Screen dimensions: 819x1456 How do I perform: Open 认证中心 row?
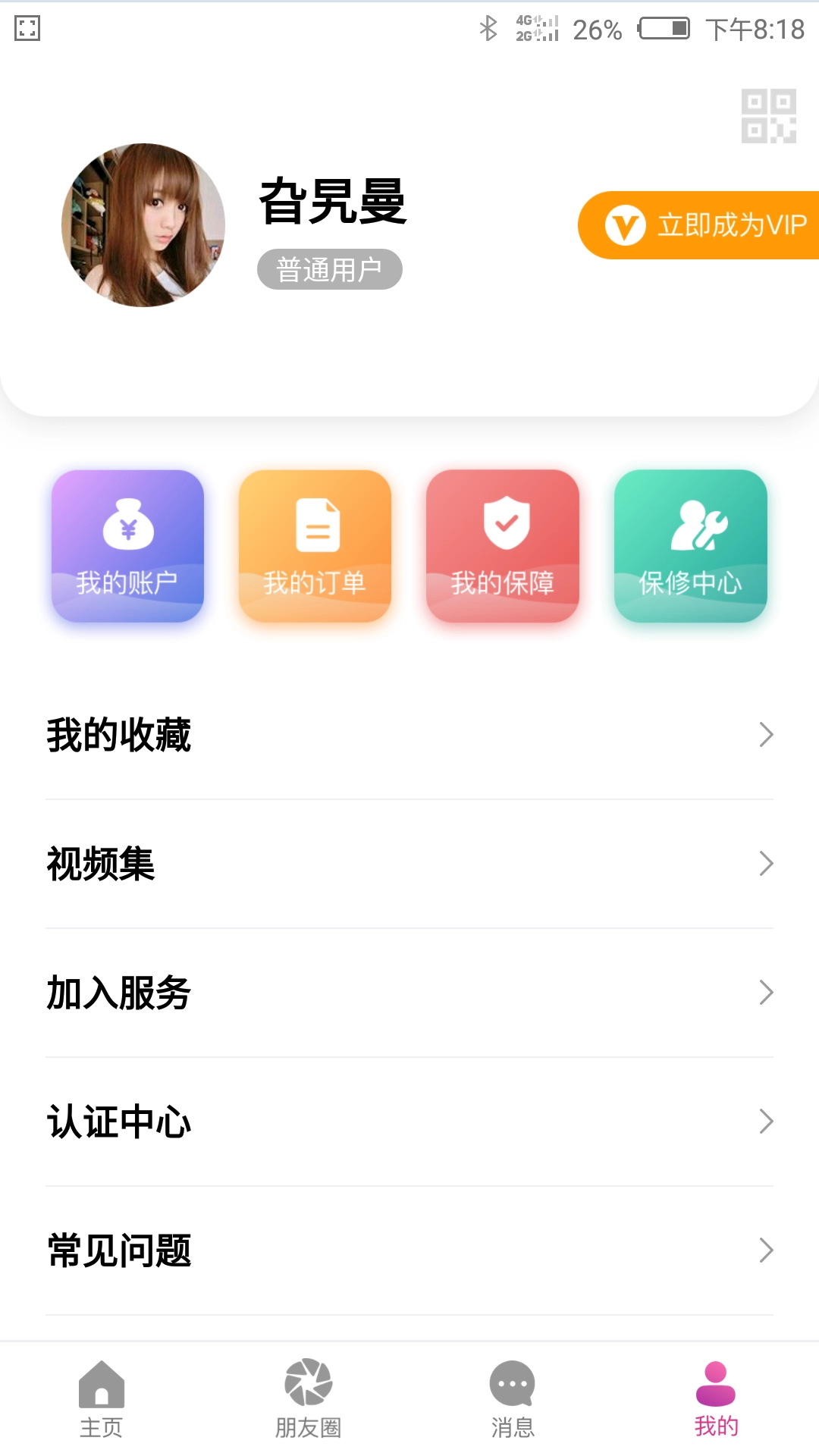pos(409,1122)
